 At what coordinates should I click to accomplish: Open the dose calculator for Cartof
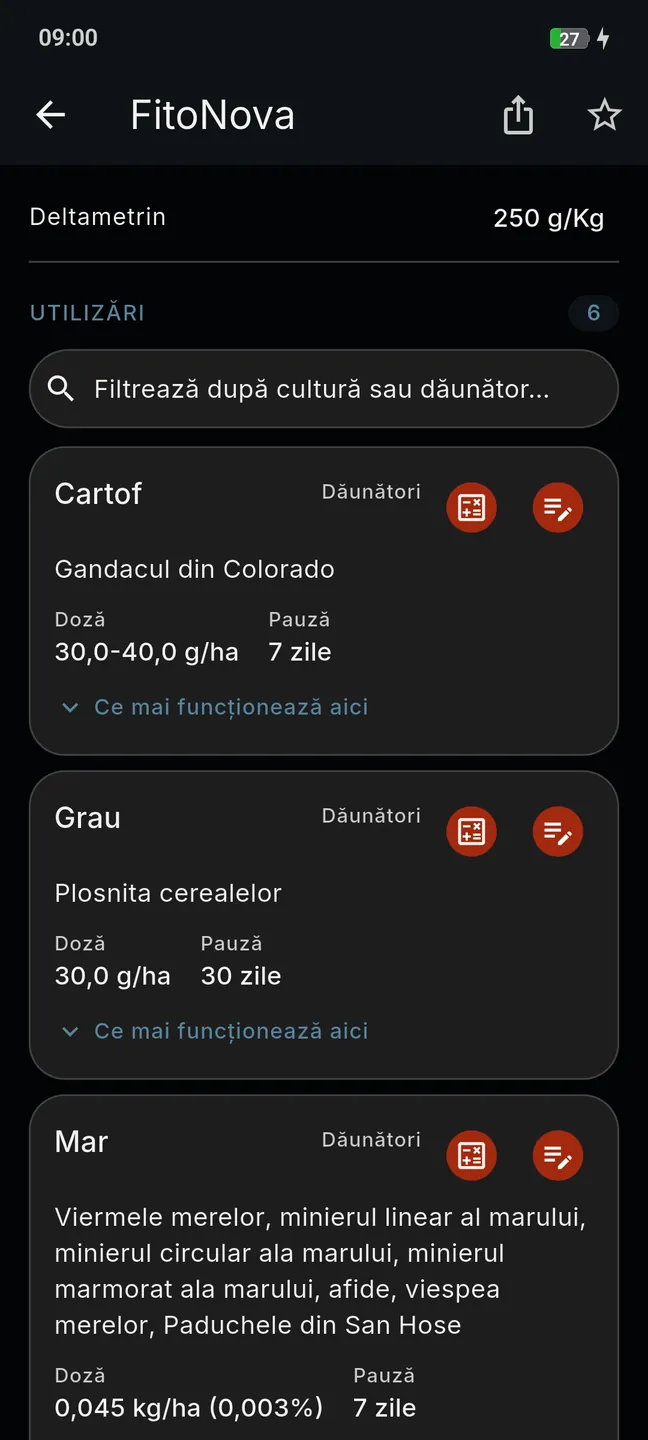pyautogui.click(x=471, y=508)
